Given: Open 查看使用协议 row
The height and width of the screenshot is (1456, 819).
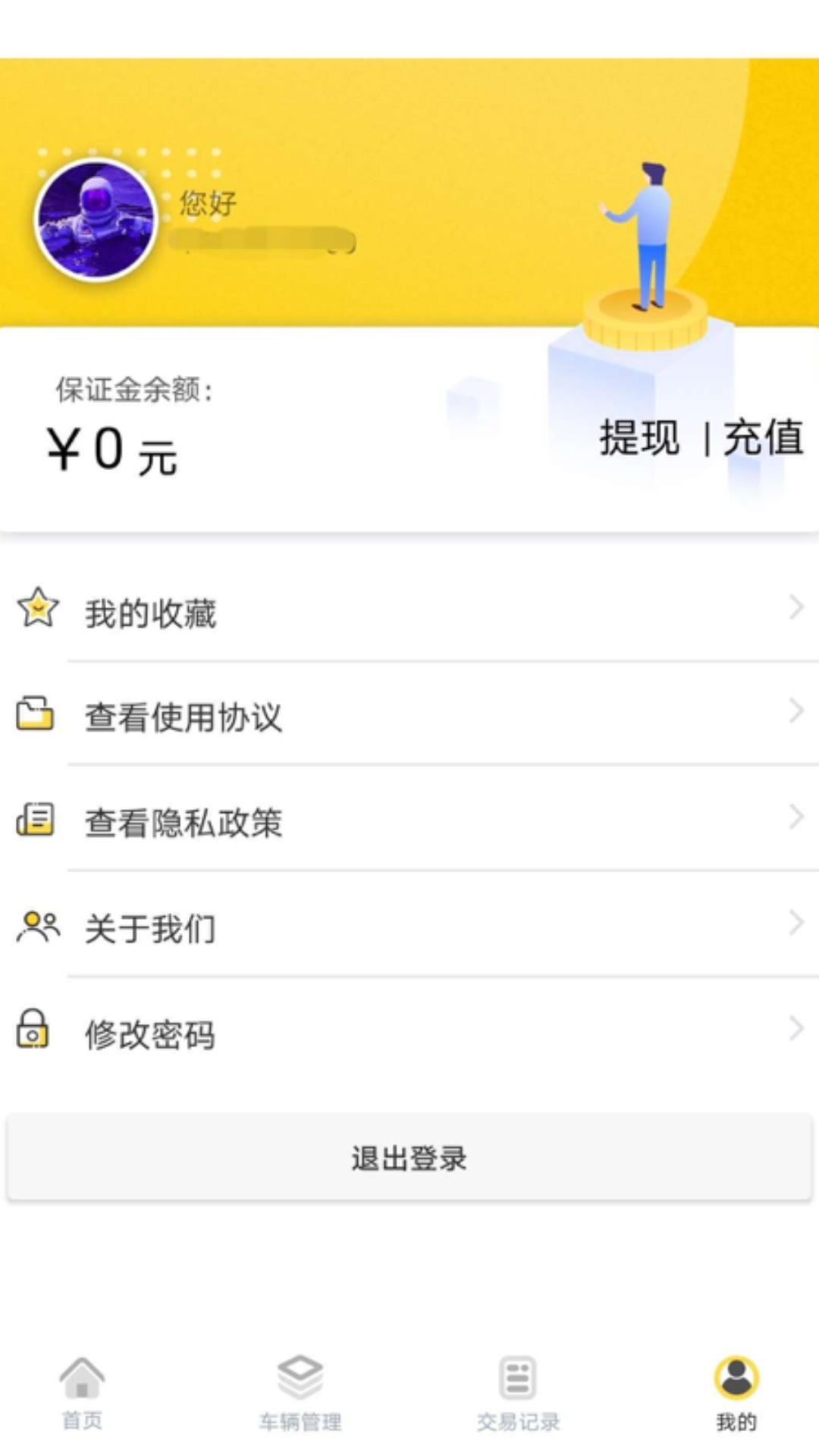Looking at the screenshot, I should (x=409, y=716).
